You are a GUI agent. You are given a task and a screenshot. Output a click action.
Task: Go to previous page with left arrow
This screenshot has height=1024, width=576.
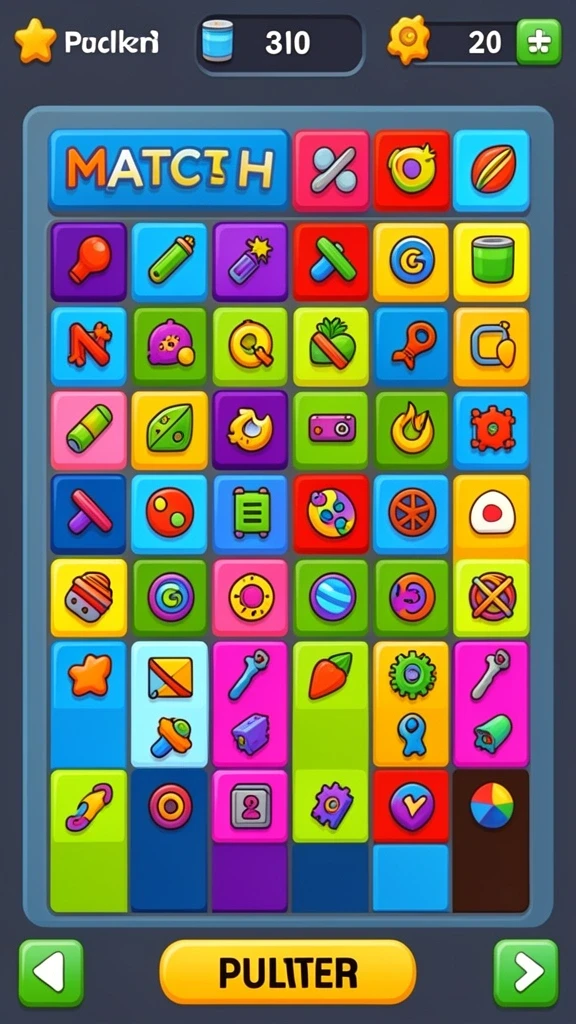click(x=51, y=973)
